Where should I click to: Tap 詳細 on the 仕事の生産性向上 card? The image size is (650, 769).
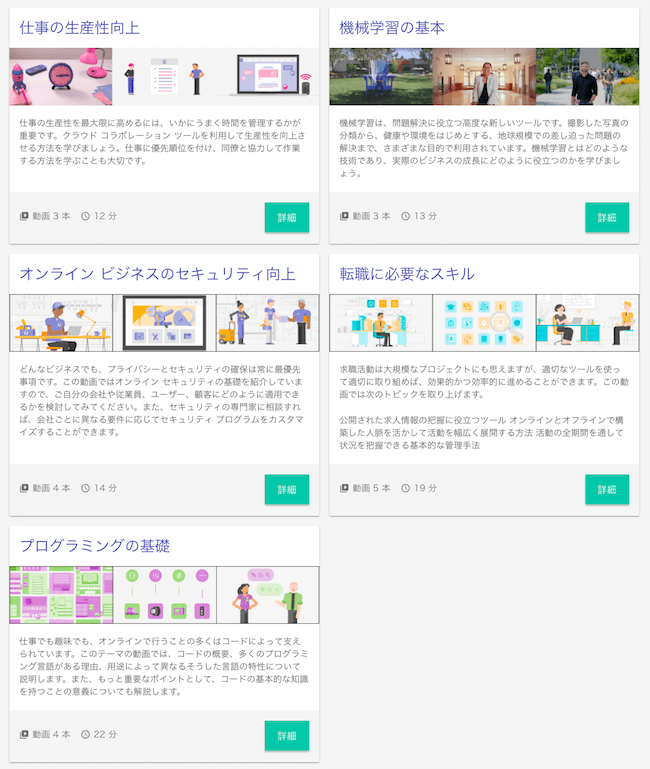point(287,217)
